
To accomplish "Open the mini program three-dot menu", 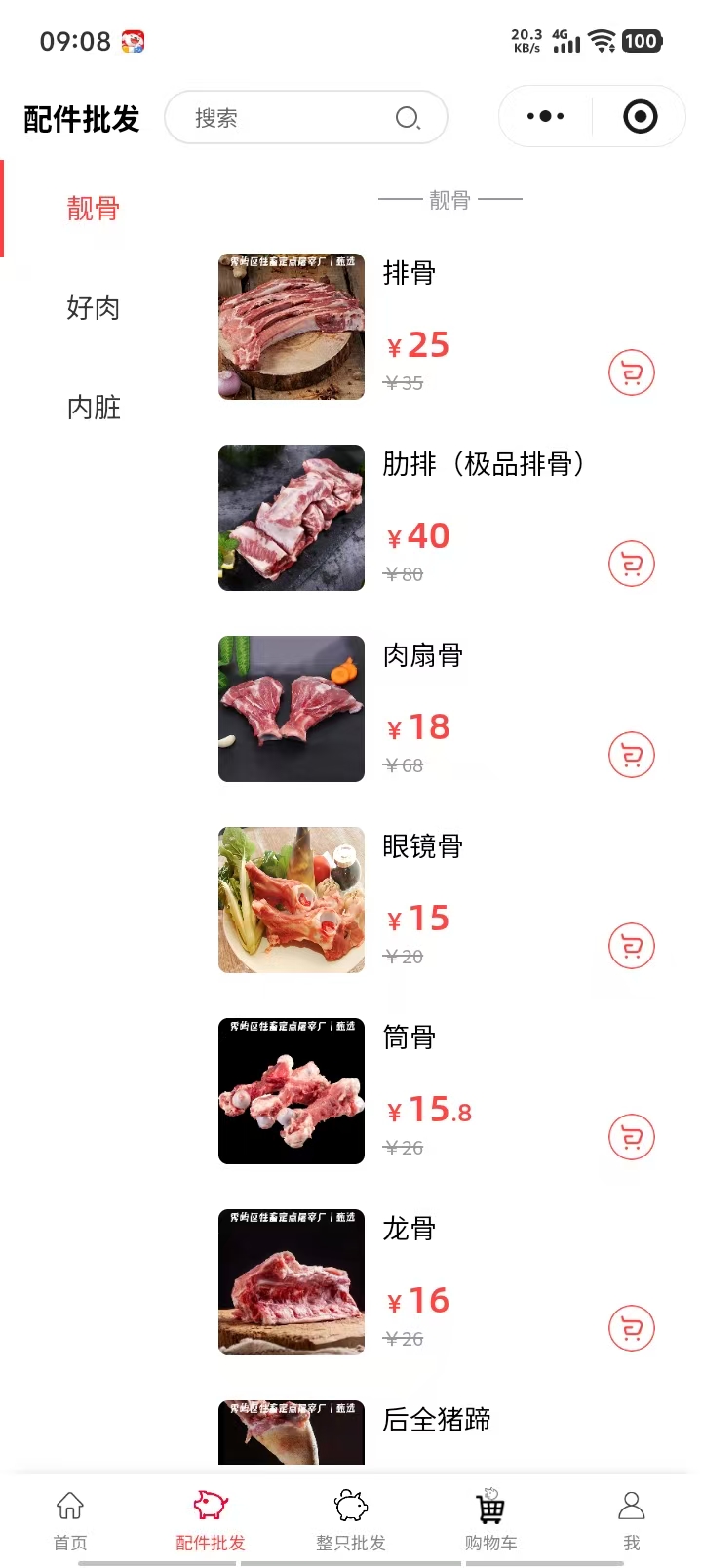I will pyautogui.click(x=545, y=117).
